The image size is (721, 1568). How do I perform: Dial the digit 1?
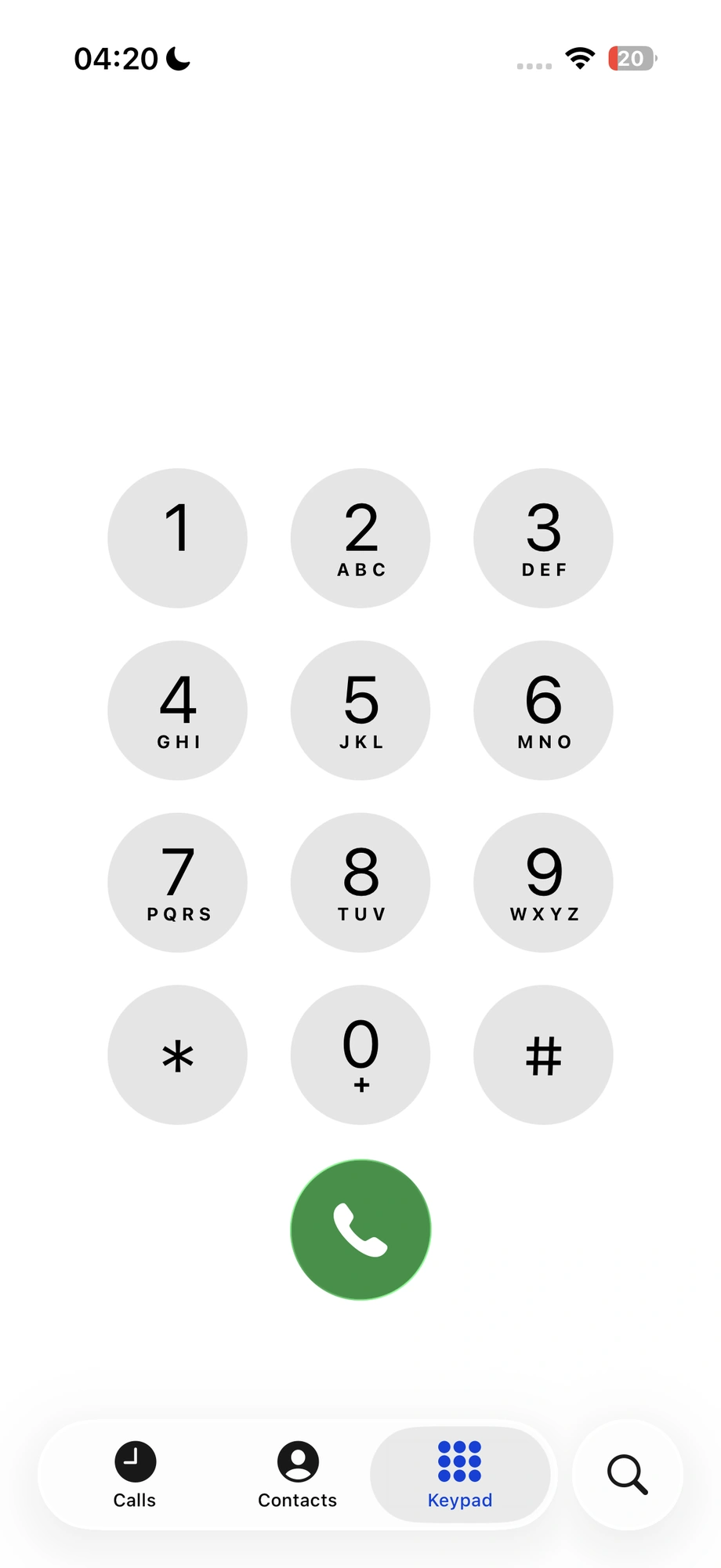click(x=177, y=538)
